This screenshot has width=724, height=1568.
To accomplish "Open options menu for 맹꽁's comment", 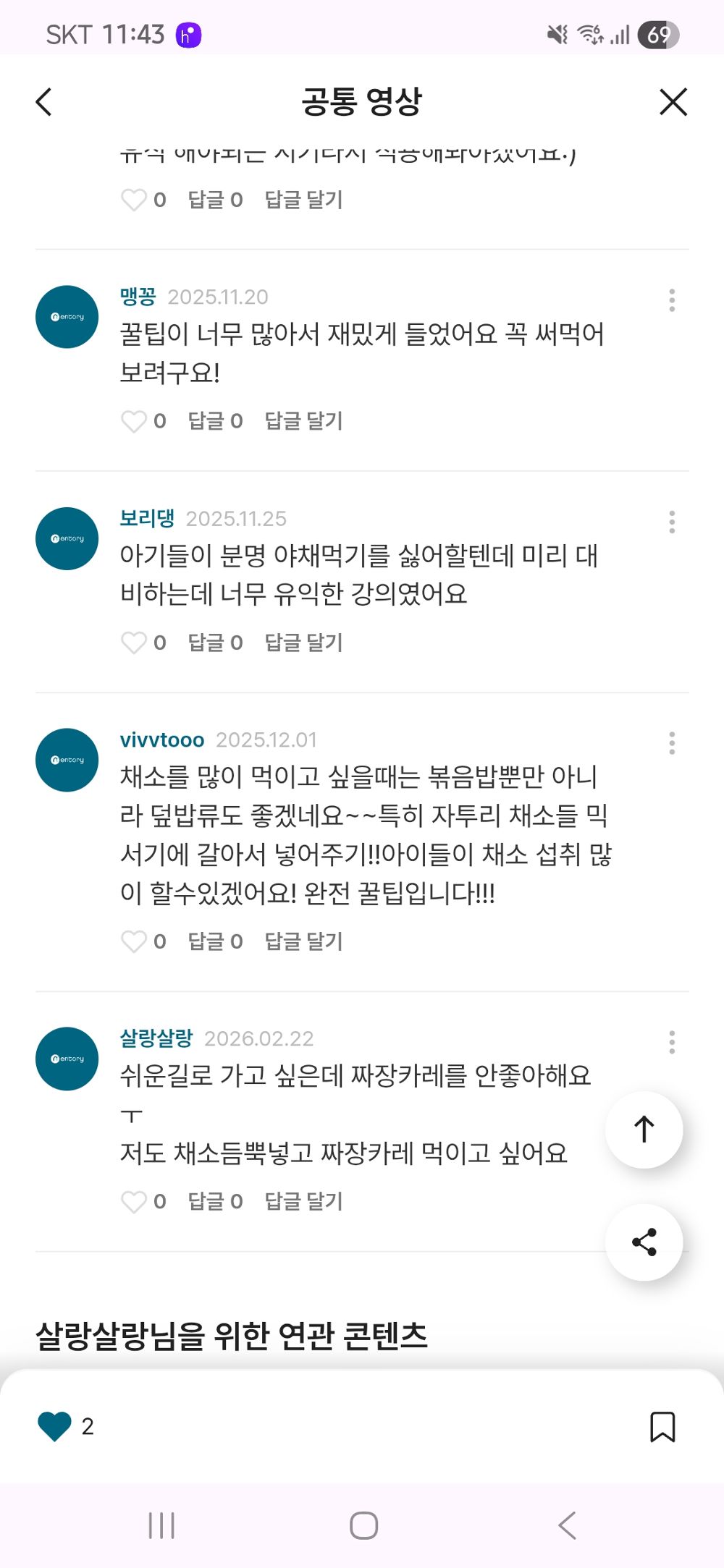I will click(x=673, y=300).
